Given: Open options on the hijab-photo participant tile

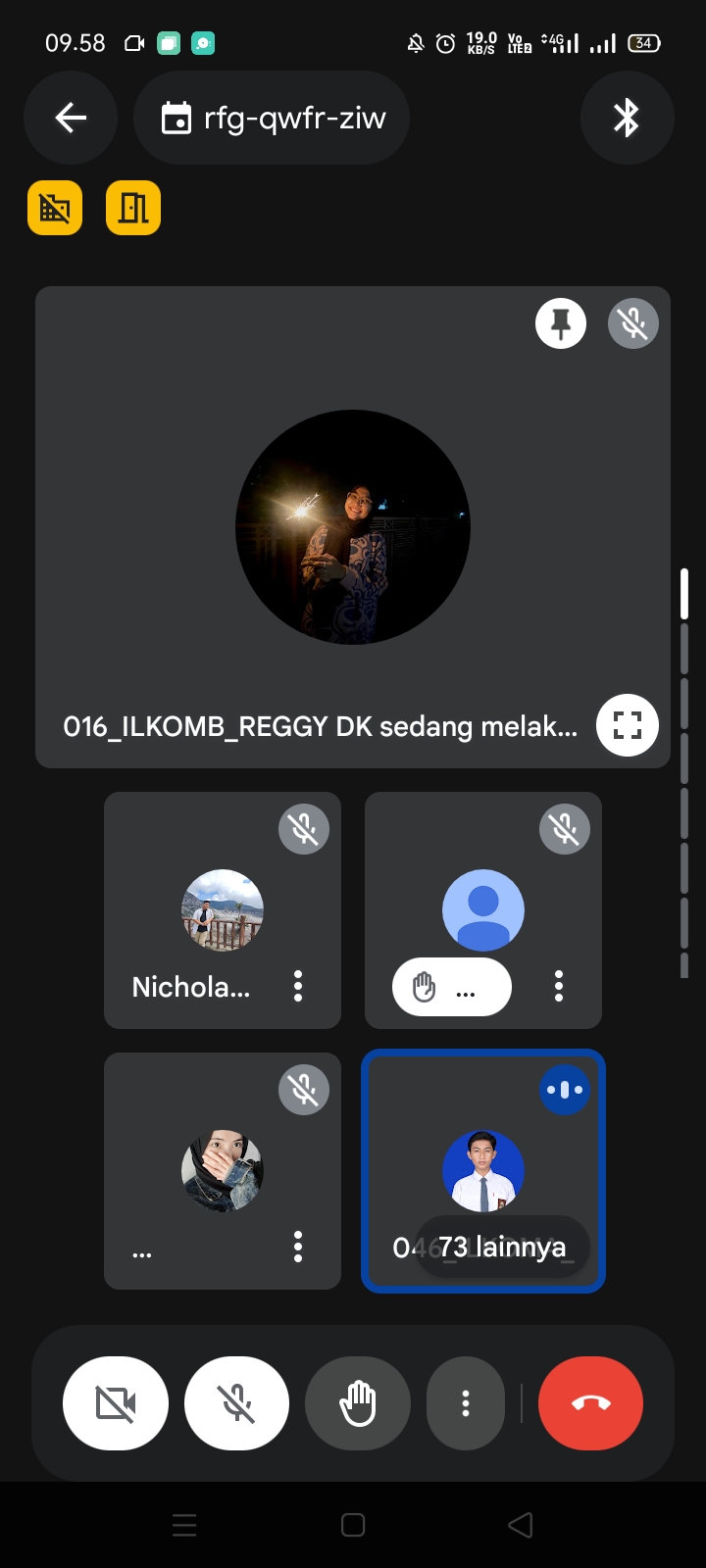Looking at the screenshot, I should [x=298, y=1247].
